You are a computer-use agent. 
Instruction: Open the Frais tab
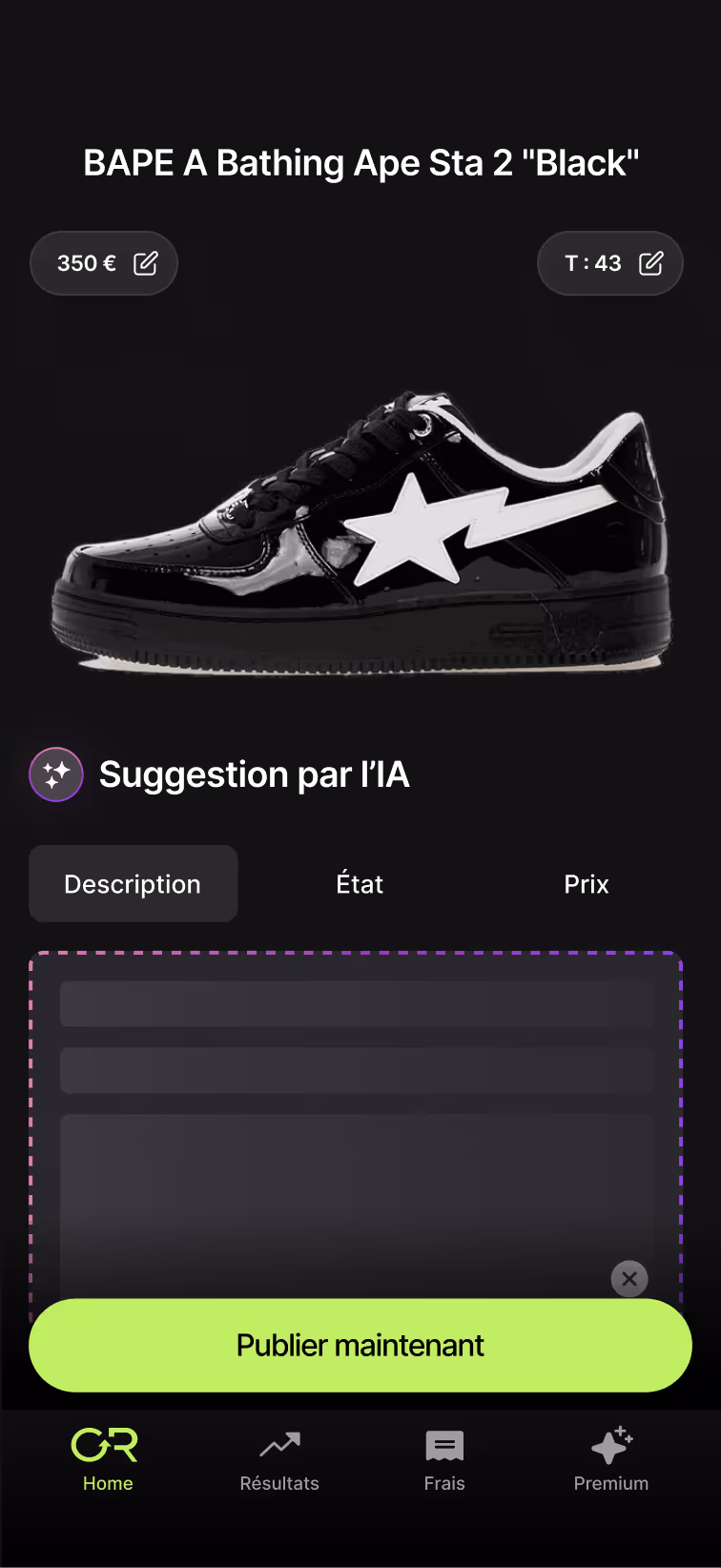click(x=444, y=1459)
